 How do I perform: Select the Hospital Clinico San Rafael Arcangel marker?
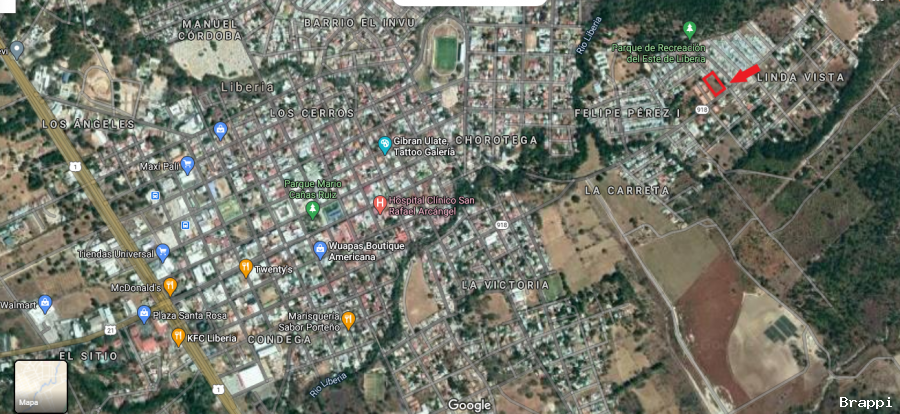click(x=380, y=205)
